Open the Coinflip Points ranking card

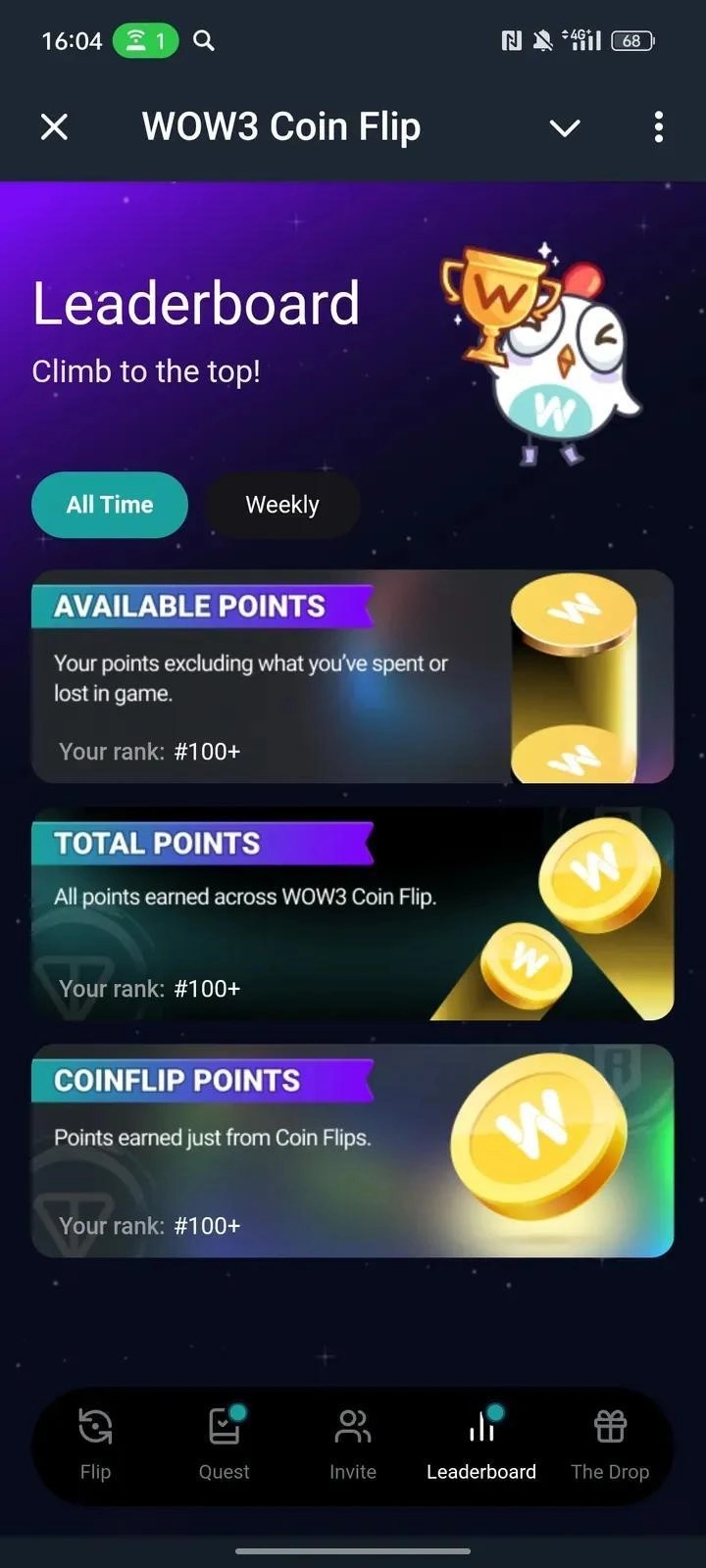[x=353, y=1151]
